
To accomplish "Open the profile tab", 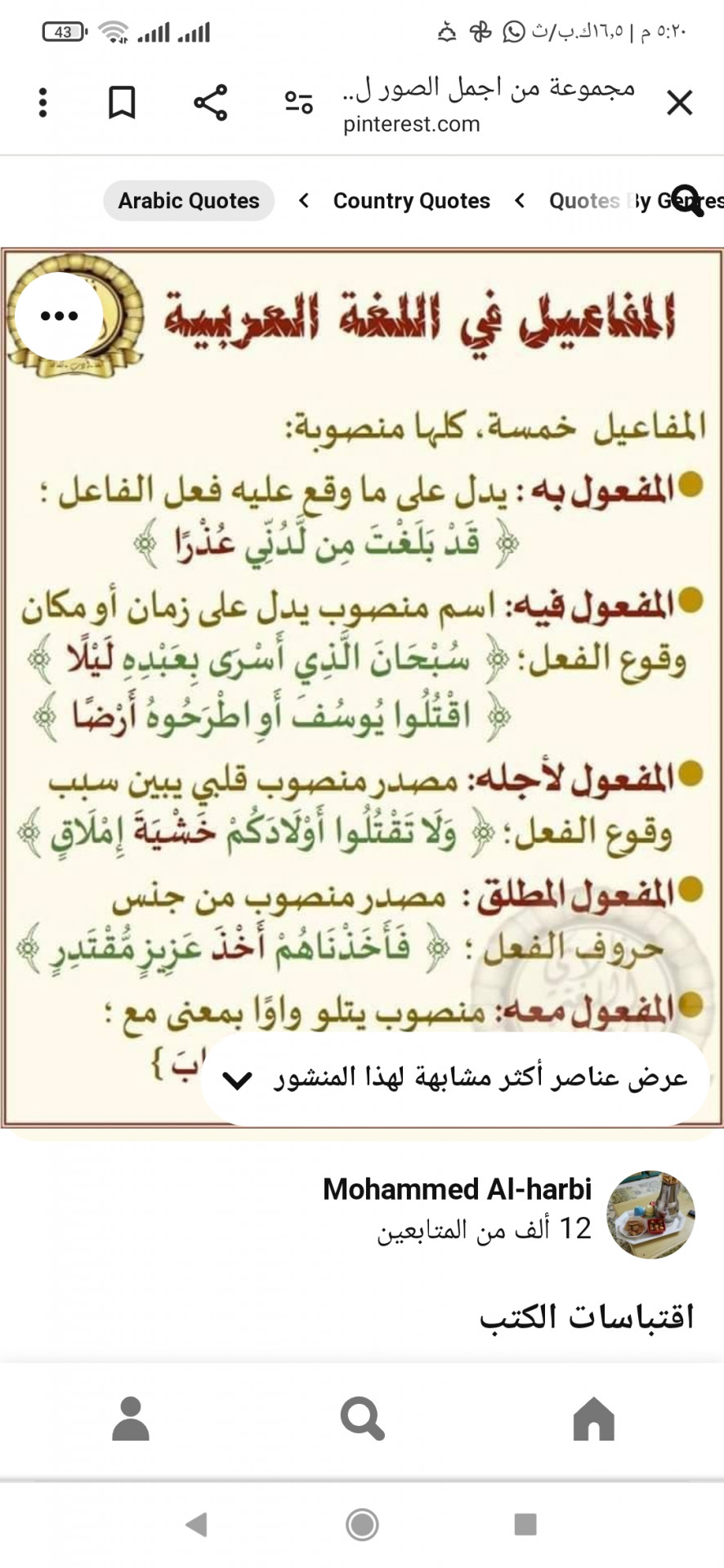I will coord(131,1419).
